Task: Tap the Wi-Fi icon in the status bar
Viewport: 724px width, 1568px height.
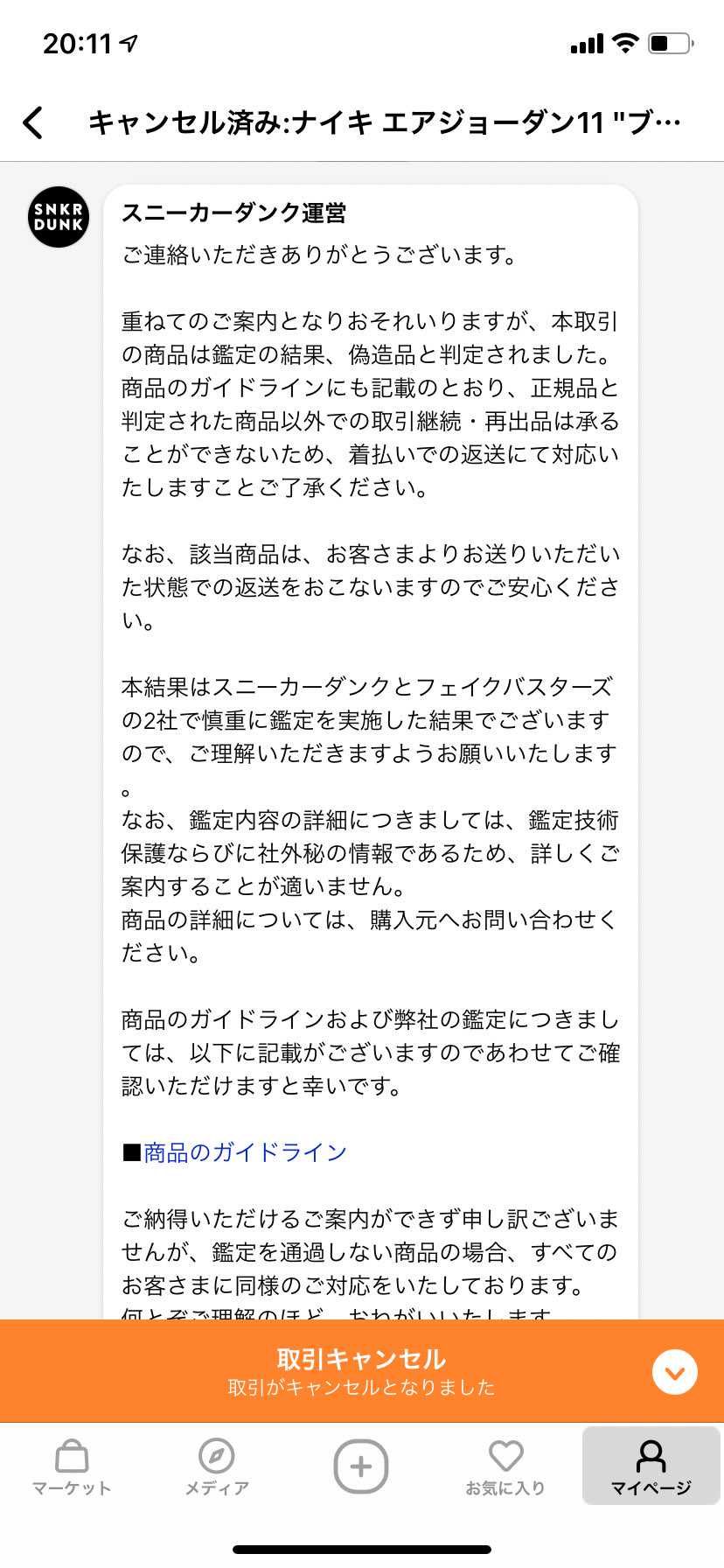Action: pos(623,42)
